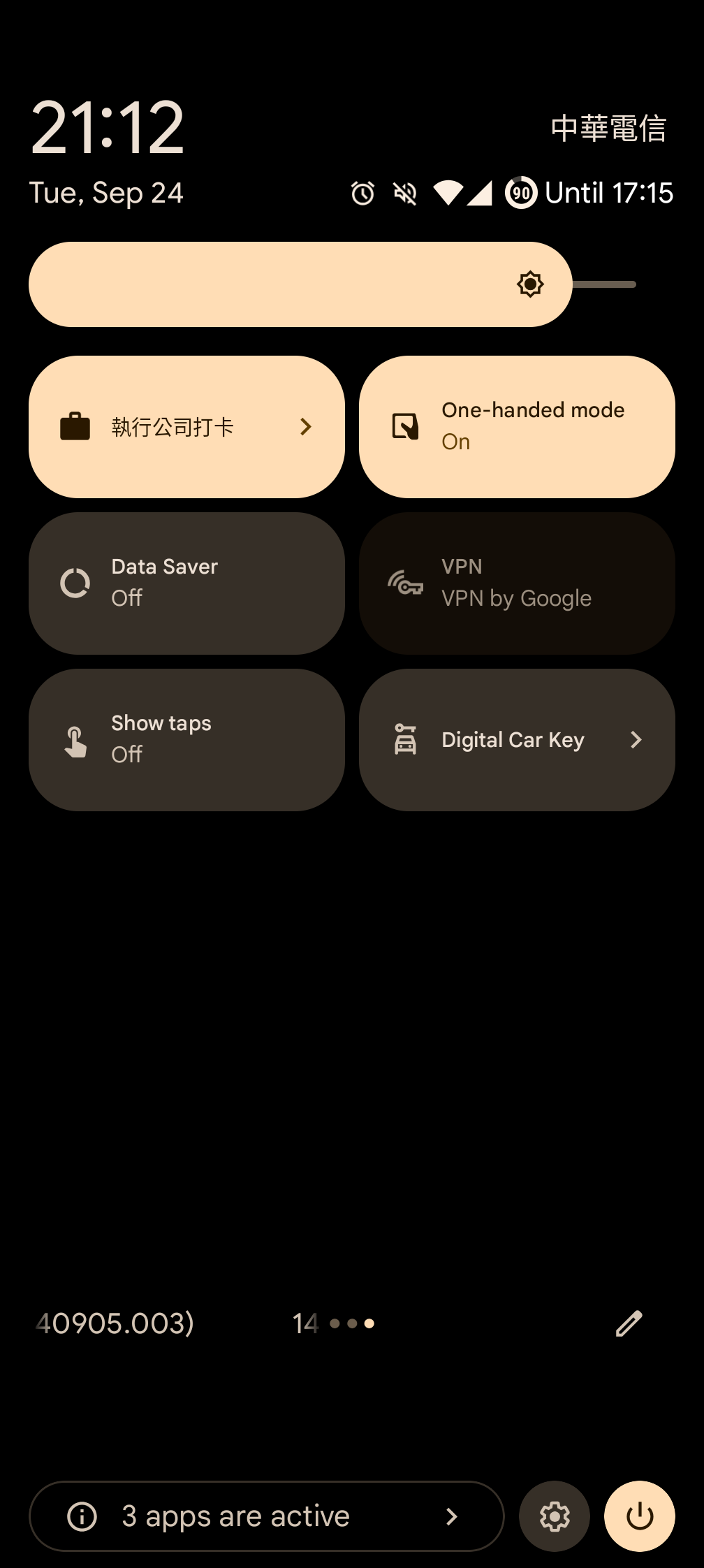Toggle the VPN by Google tile
The height and width of the screenshot is (1568, 704).
[x=517, y=583]
